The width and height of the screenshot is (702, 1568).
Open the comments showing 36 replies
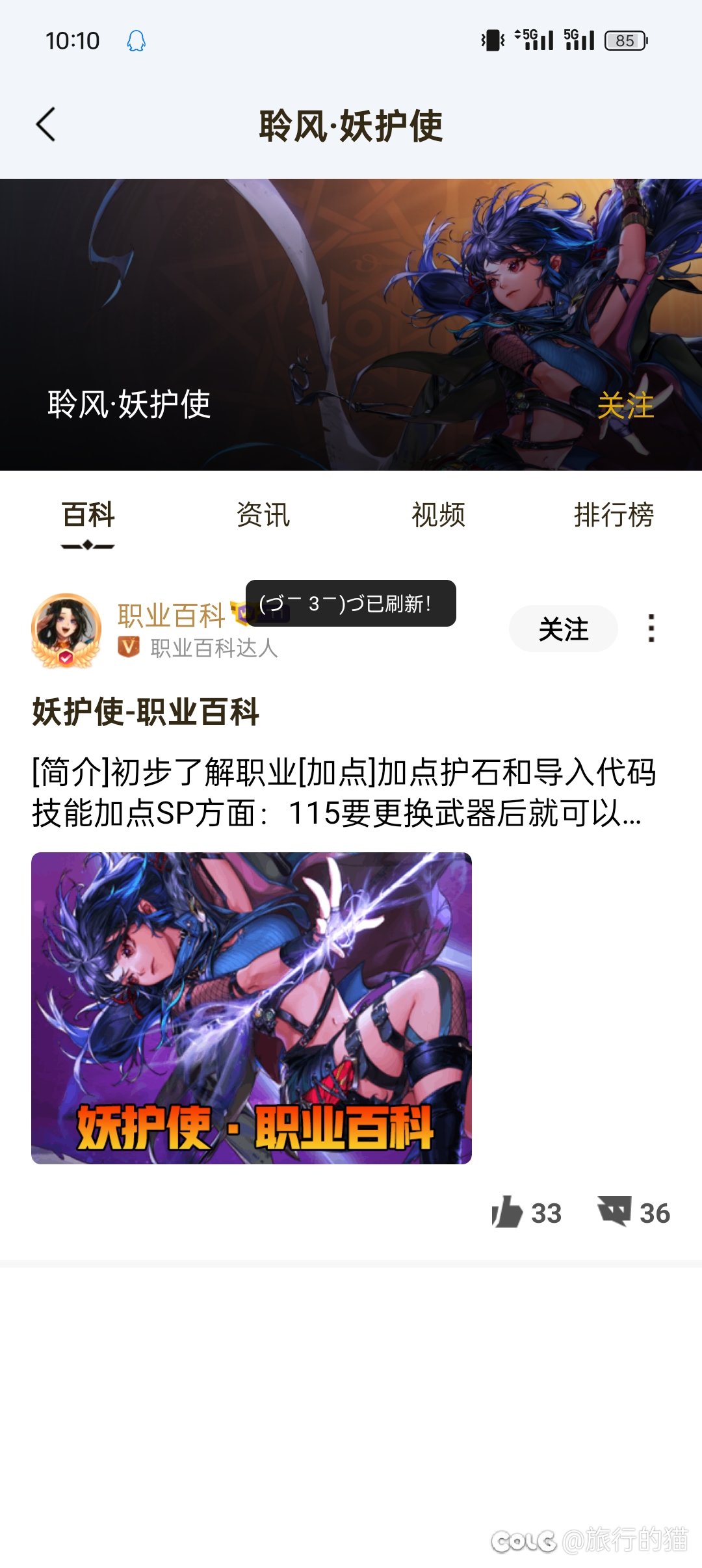(634, 1213)
